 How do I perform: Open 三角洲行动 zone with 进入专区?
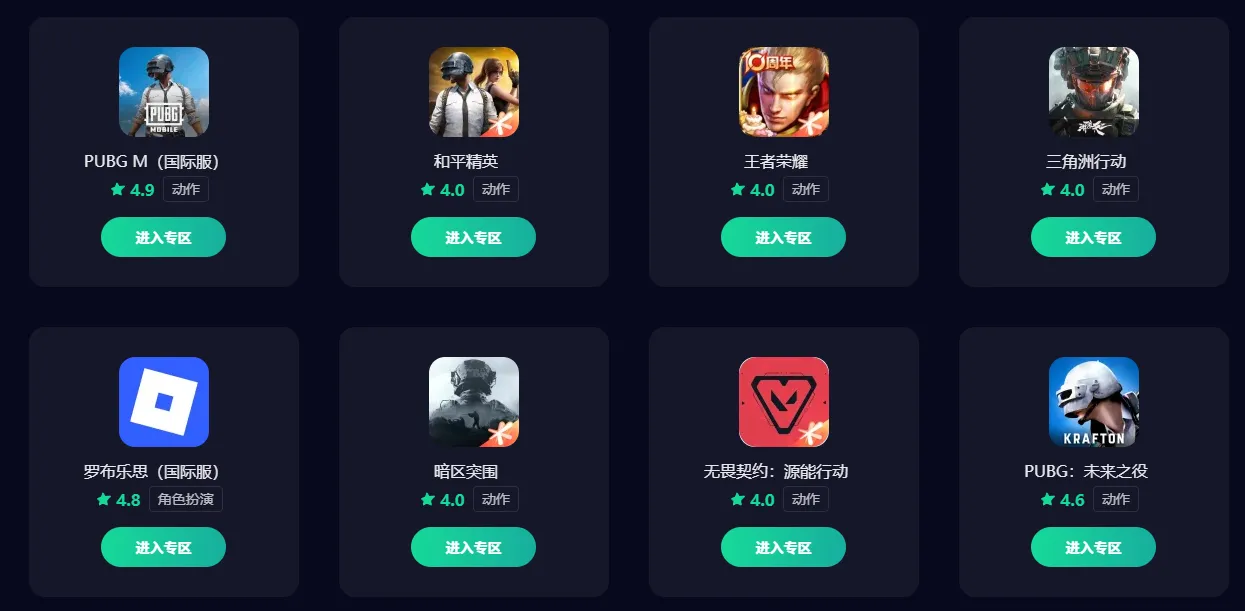pyautogui.click(x=1093, y=238)
